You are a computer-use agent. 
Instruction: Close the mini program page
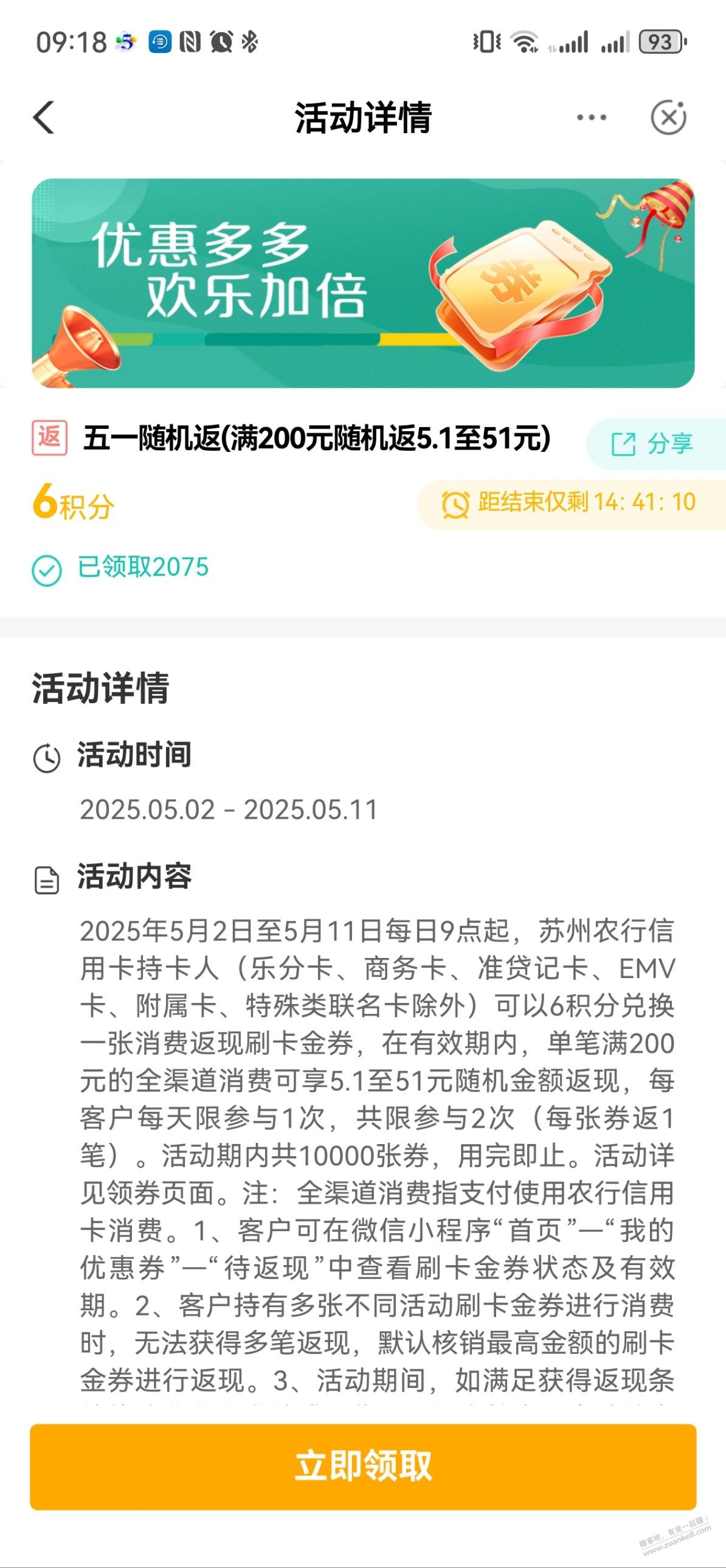coord(668,117)
